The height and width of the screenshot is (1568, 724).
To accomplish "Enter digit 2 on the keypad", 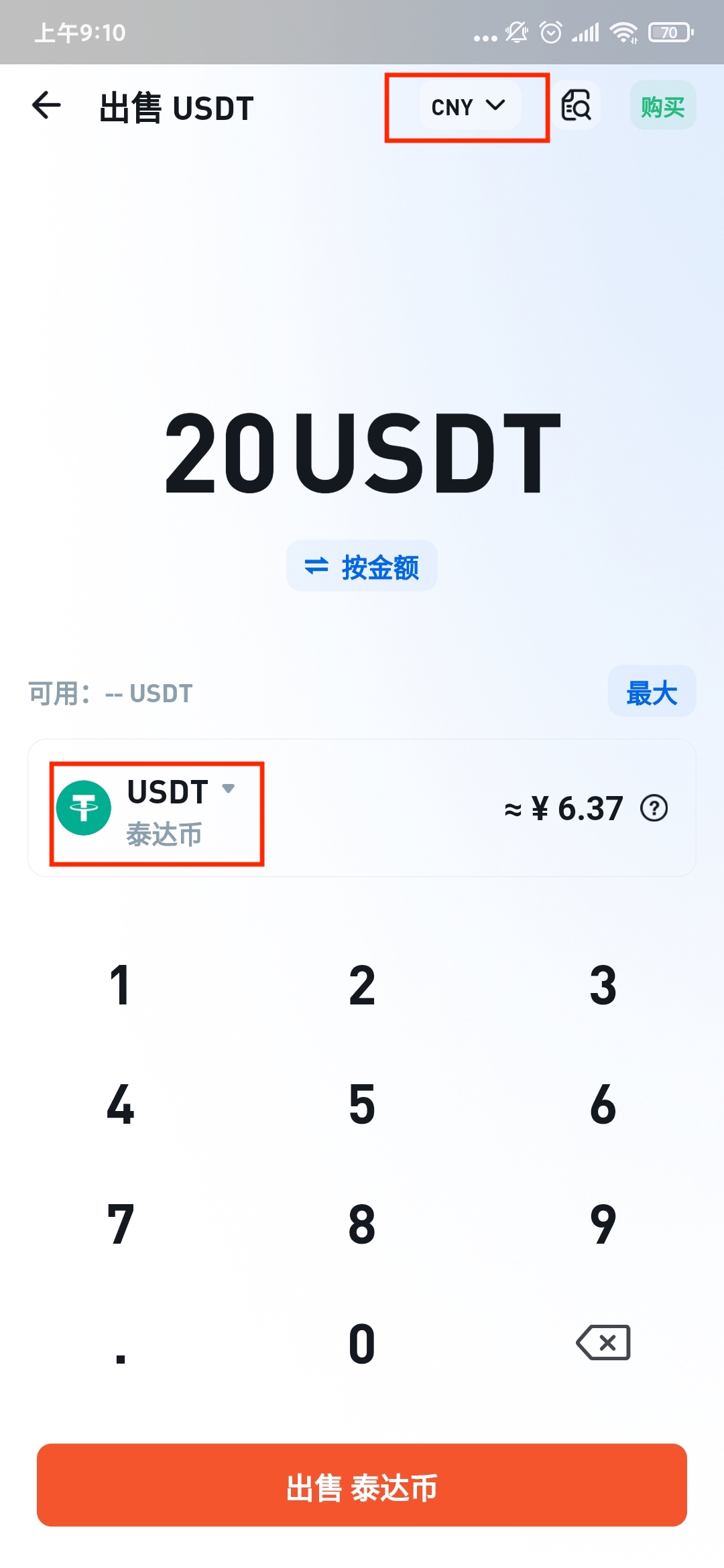I will (362, 986).
